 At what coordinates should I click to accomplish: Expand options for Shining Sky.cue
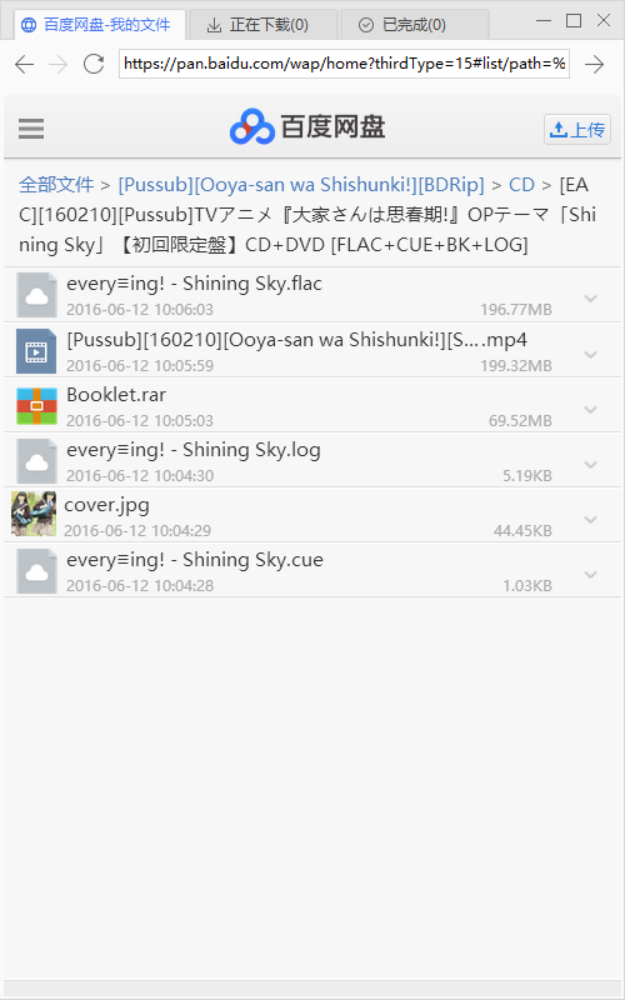(590, 574)
